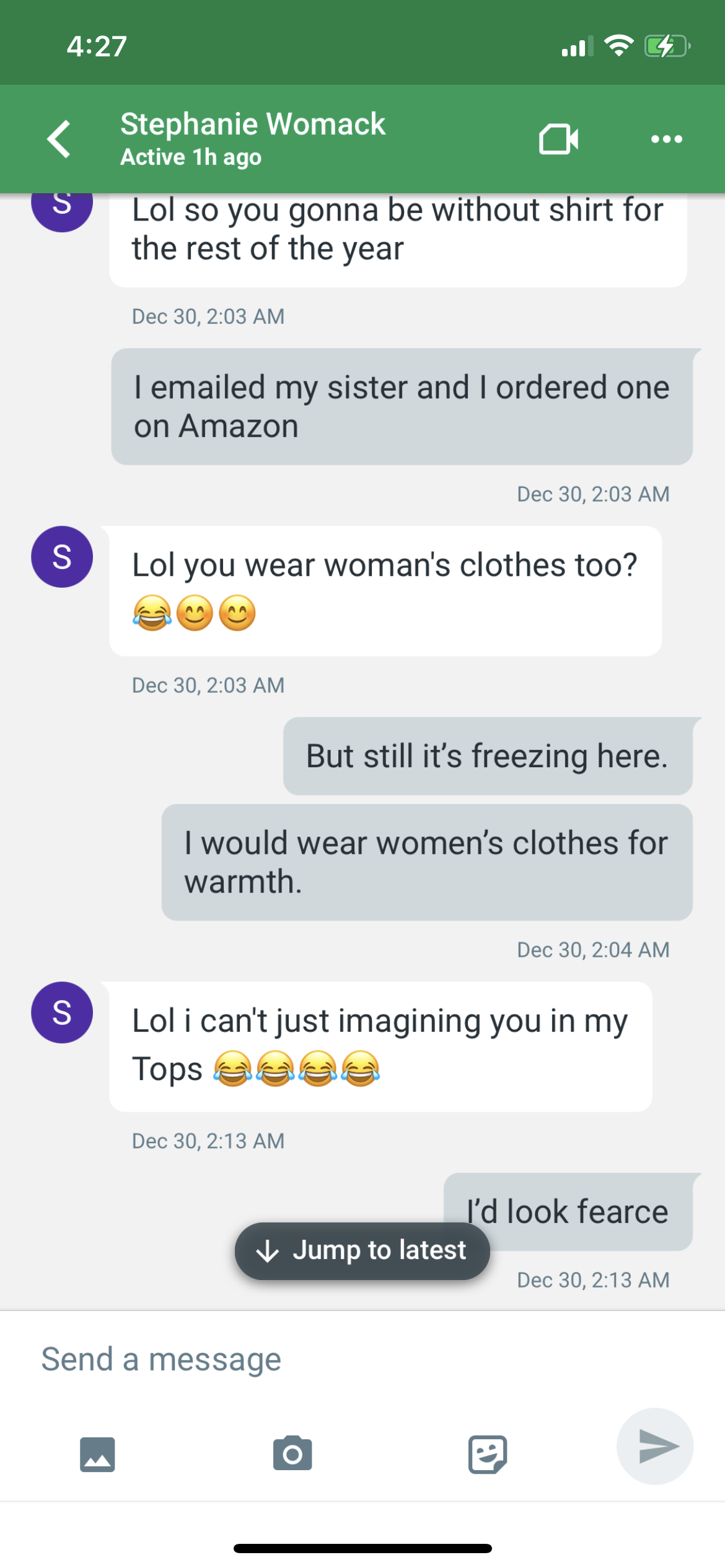Attach an image from the gallery
Viewport: 725px width, 1568px height.
97,1454
